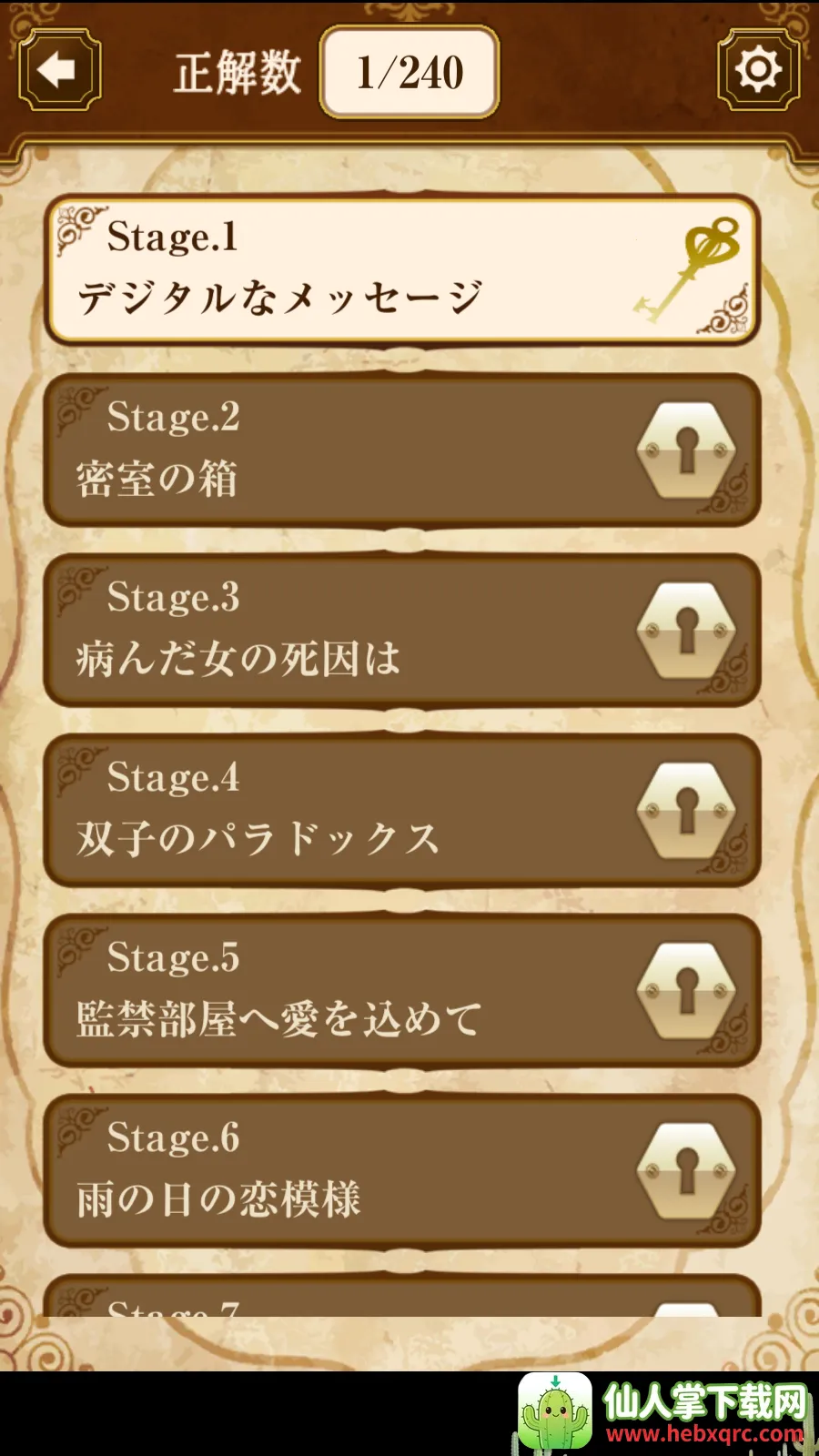Select locked Stage.2 密室の箱
The width and height of the screenshot is (819, 1456).
pos(401,450)
